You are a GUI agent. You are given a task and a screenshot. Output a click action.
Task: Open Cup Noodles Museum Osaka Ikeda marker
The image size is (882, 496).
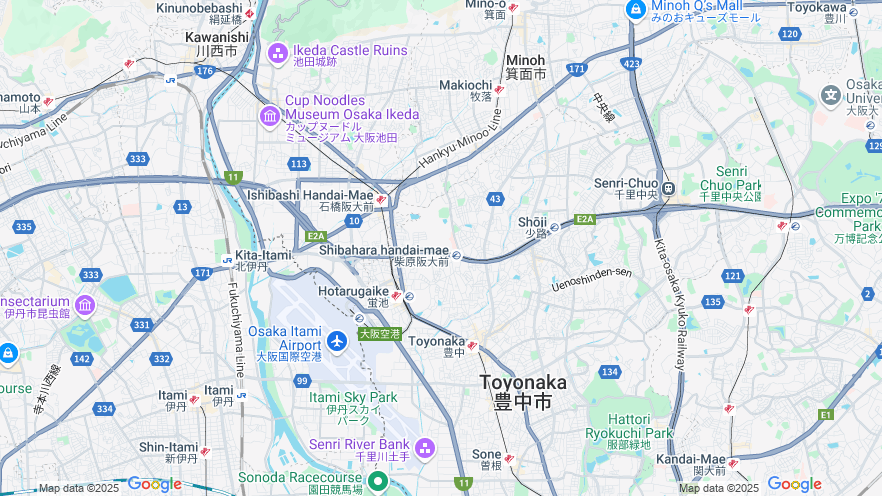click(270, 117)
